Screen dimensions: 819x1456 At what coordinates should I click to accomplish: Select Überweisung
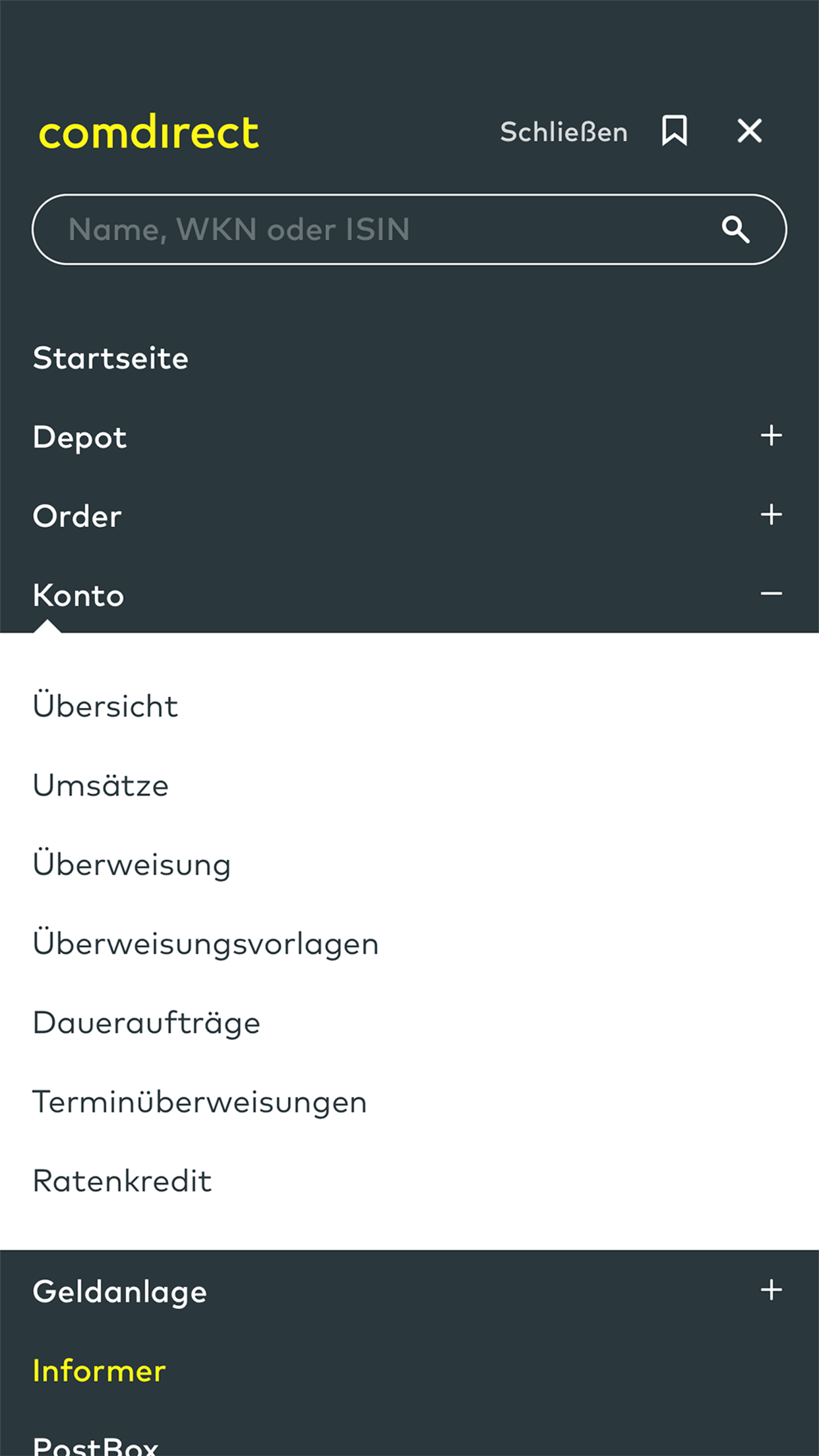(x=132, y=864)
